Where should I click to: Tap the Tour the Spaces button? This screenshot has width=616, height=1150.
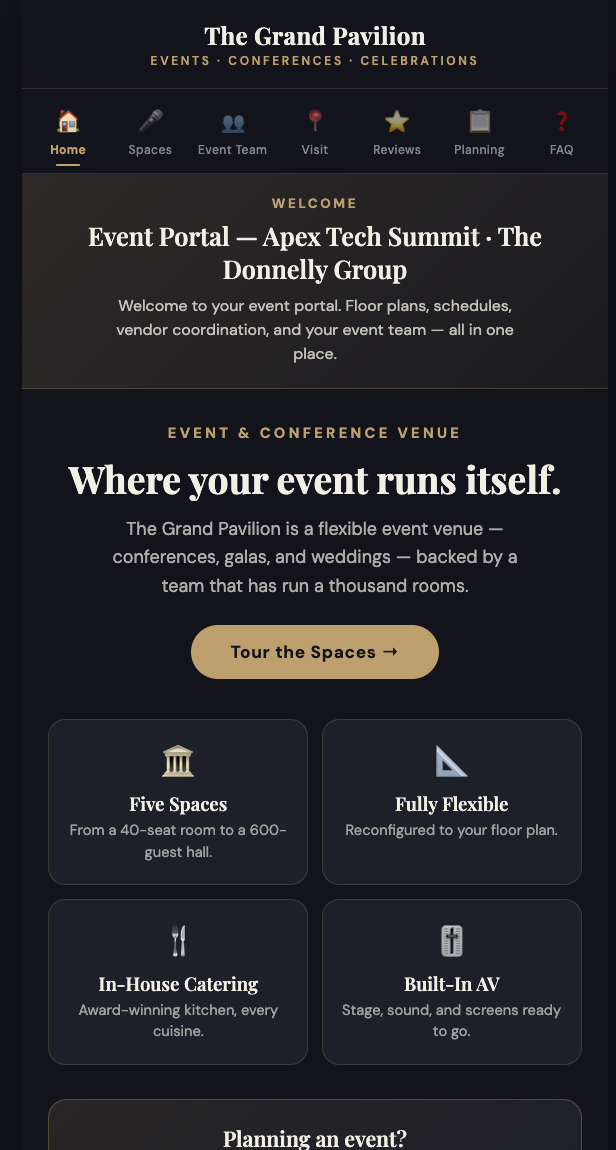click(x=315, y=652)
